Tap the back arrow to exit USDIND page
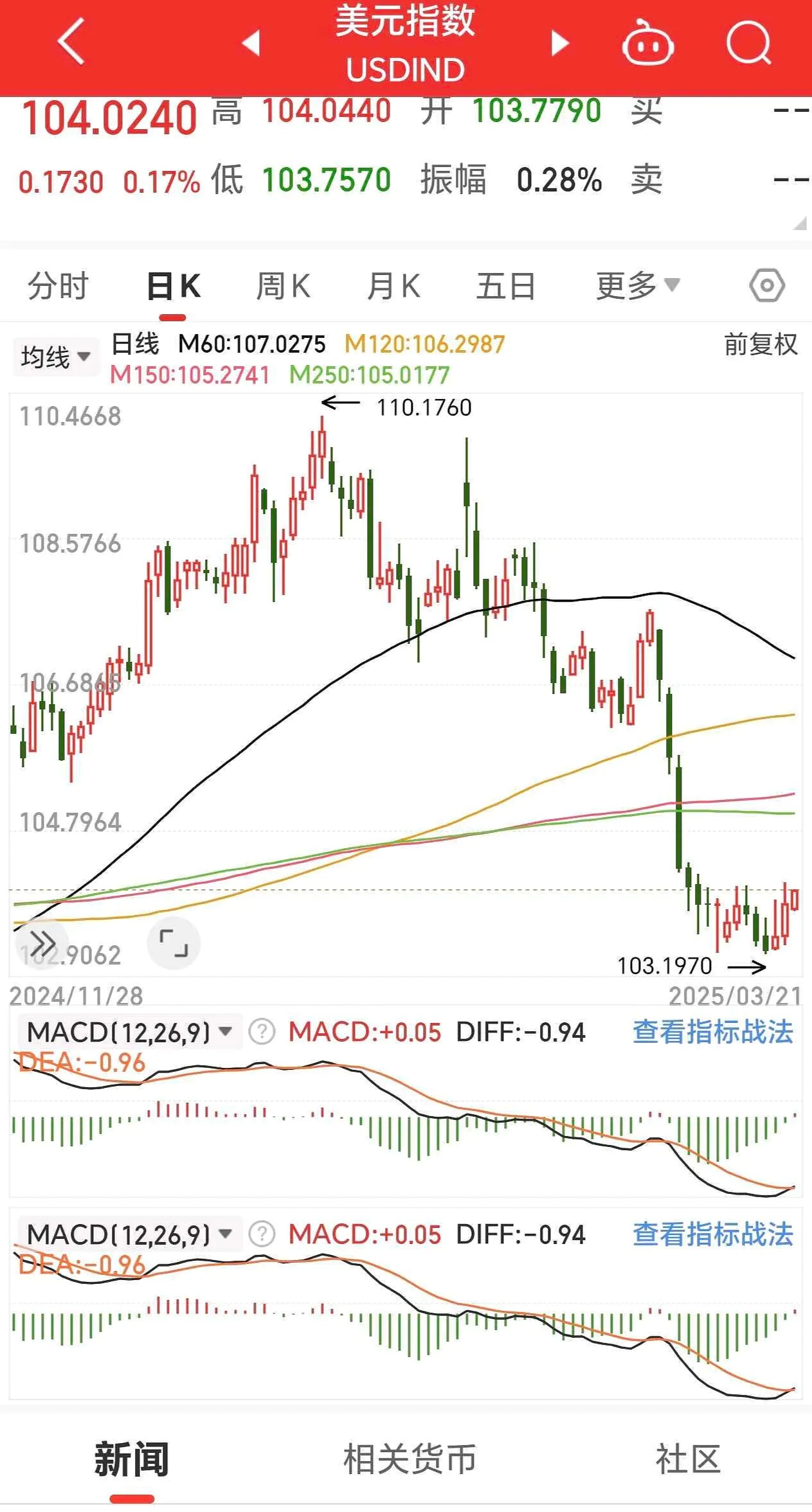 pyautogui.click(x=71, y=43)
